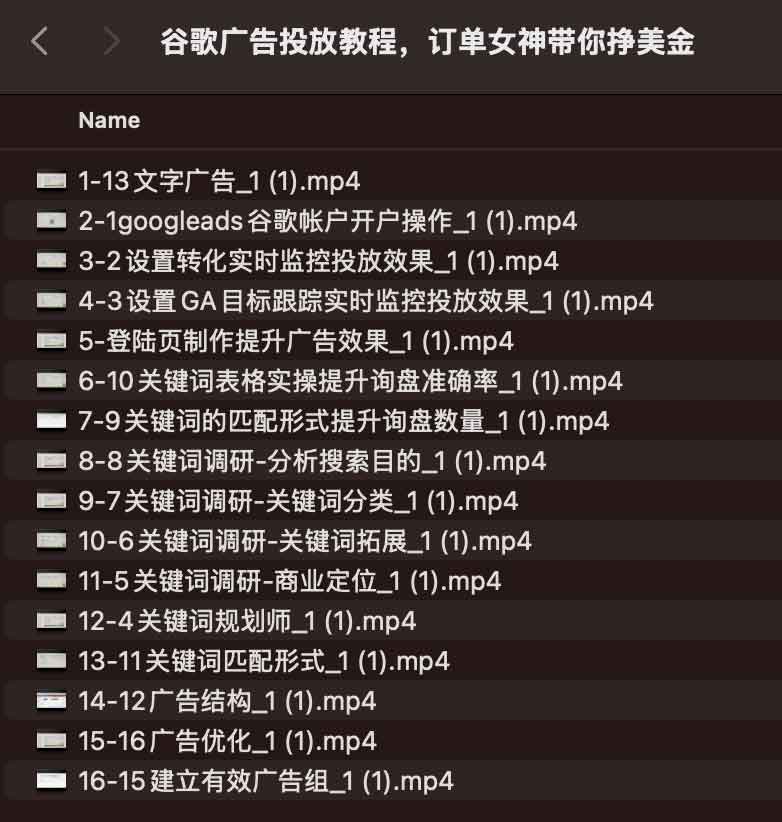Viewport: 782px width, 822px height.
Task: Select the 12-4 关键词规划师 video
Action: click(247, 621)
